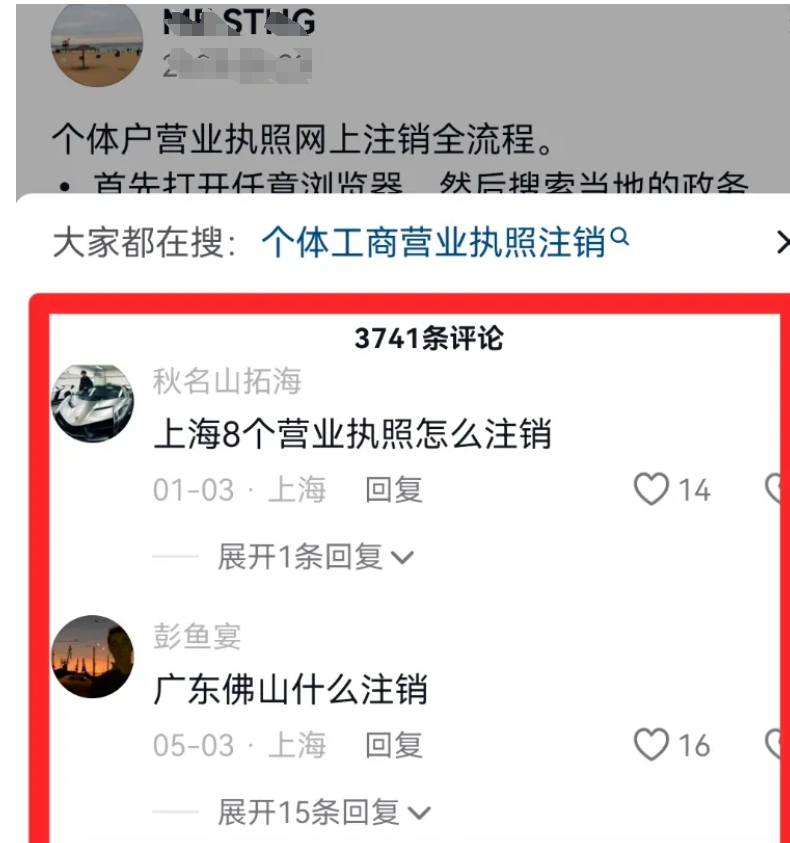Open 彭鱼宴's profile avatar
The image size is (790, 843).
pos(92,657)
